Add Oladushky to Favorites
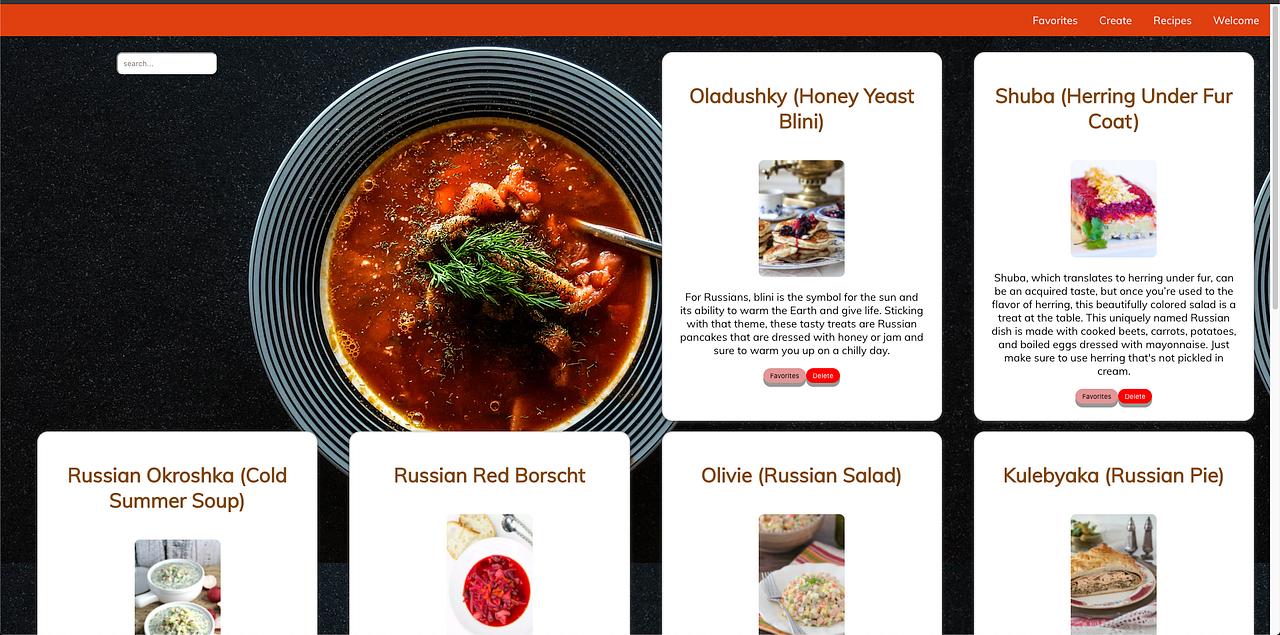This screenshot has width=1280, height=635. click(784, 377)
